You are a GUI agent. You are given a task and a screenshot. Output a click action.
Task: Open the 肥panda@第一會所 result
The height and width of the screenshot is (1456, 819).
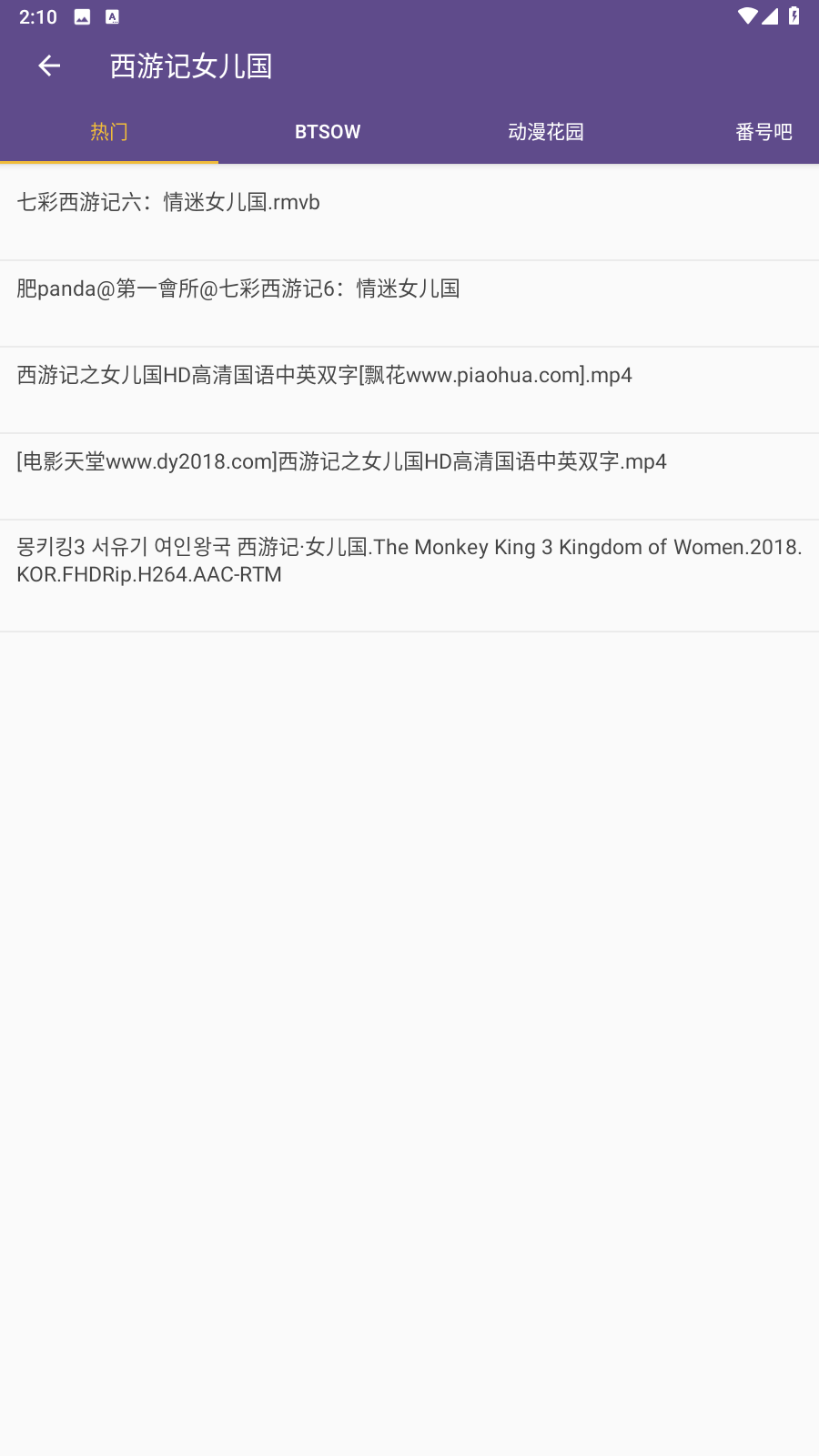tap(237, 288)
